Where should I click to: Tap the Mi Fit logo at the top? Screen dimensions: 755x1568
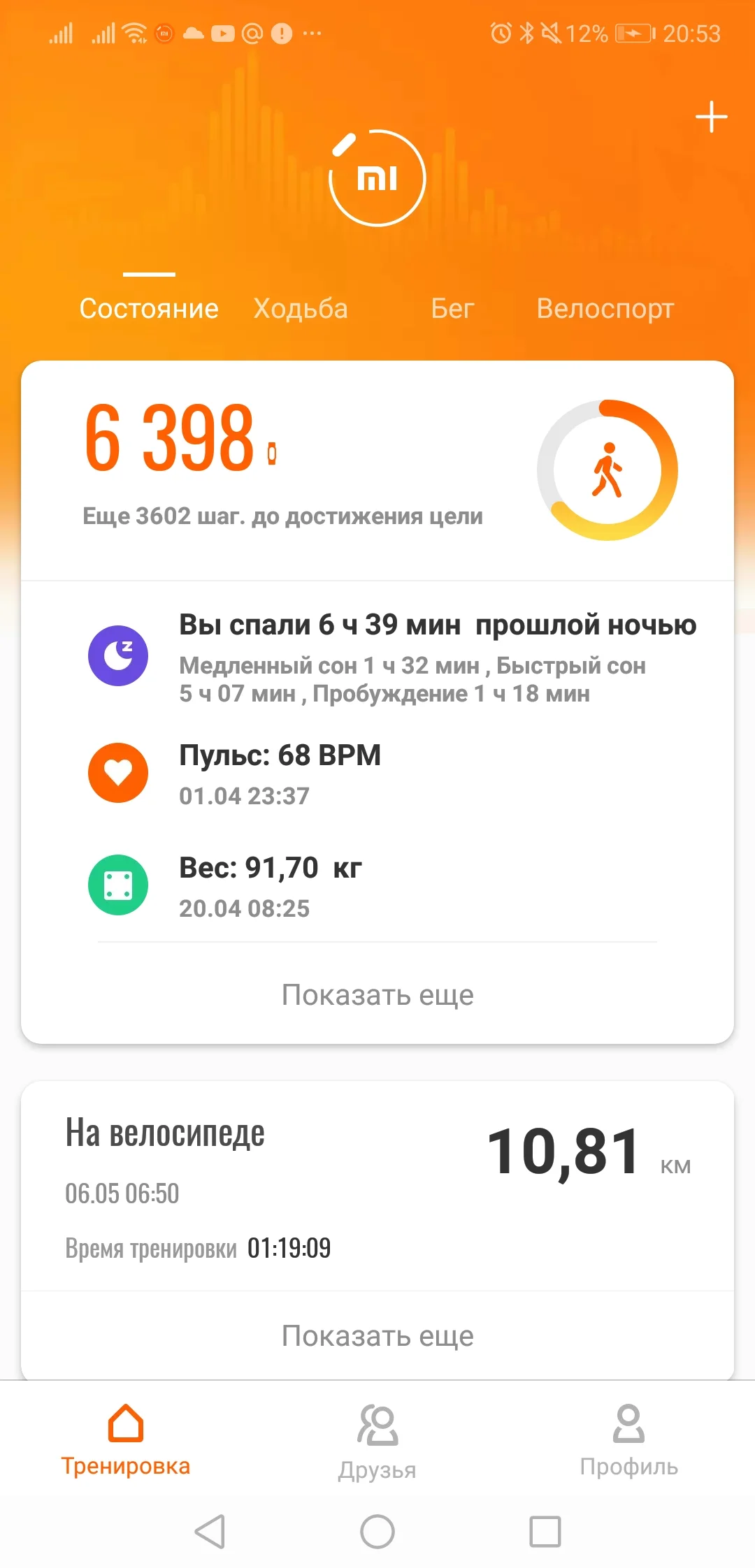(377, 178)
